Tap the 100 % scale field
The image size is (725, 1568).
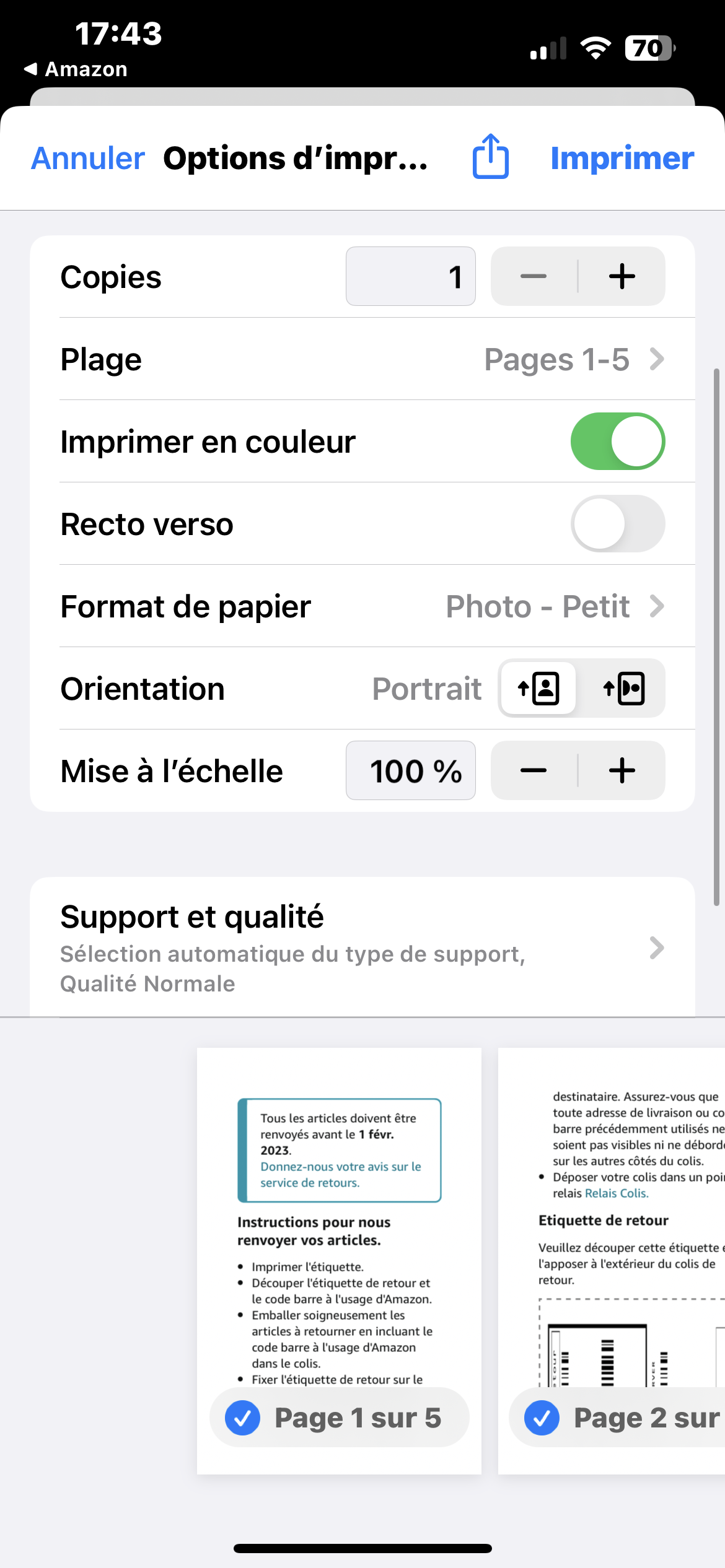tap(411, 770)
